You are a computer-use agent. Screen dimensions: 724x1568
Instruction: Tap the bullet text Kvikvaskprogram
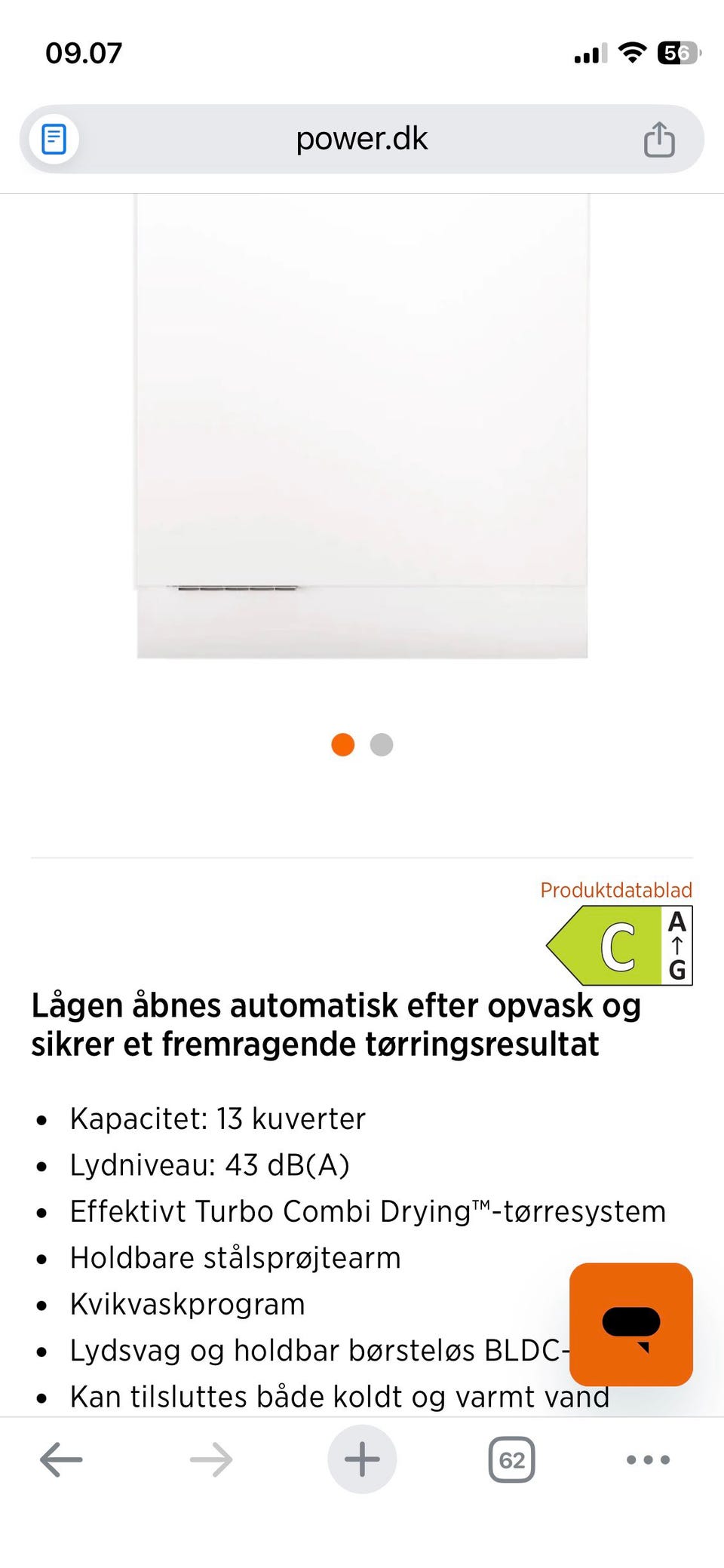[x=186, y=1304]
